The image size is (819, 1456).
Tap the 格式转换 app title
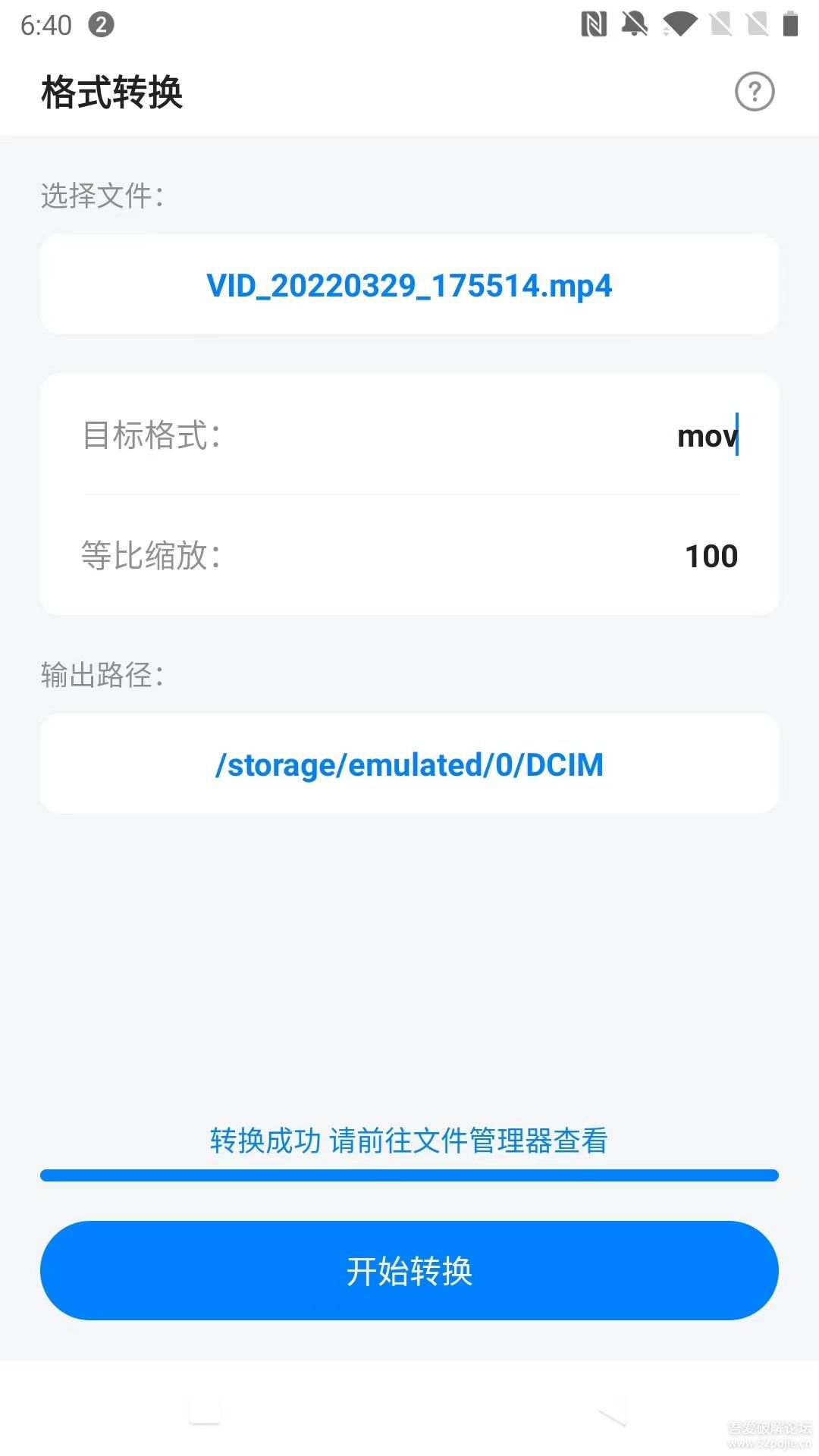[x=112, y=93]
